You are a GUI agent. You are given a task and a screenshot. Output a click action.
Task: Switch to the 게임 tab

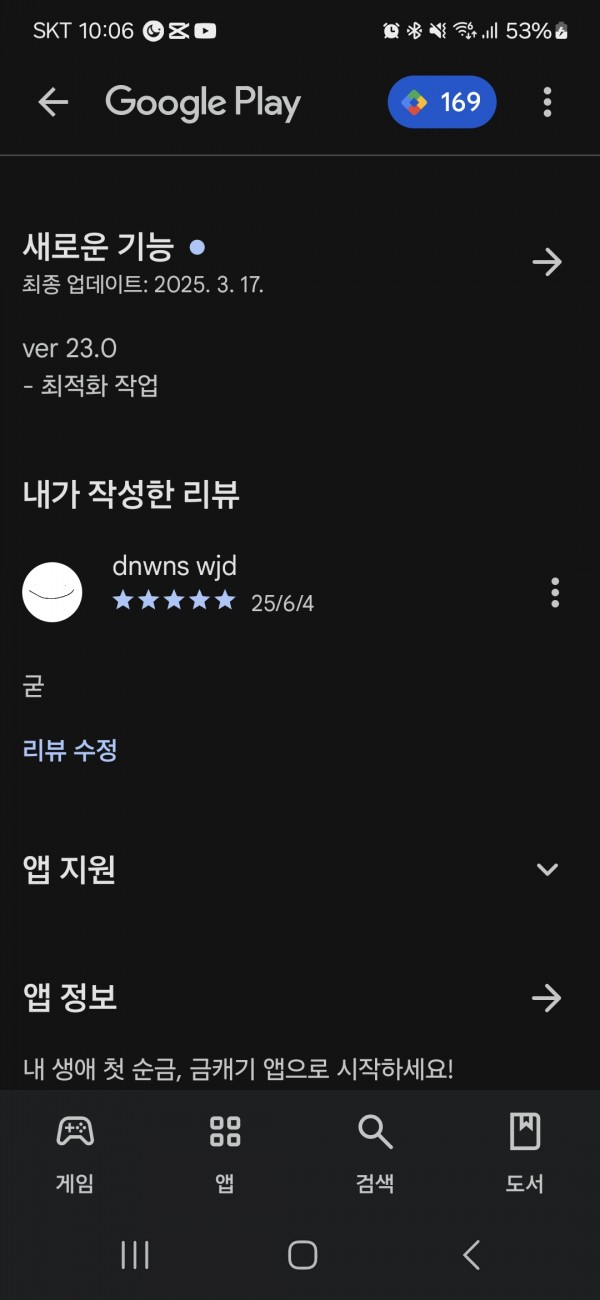click(74, 1154)
